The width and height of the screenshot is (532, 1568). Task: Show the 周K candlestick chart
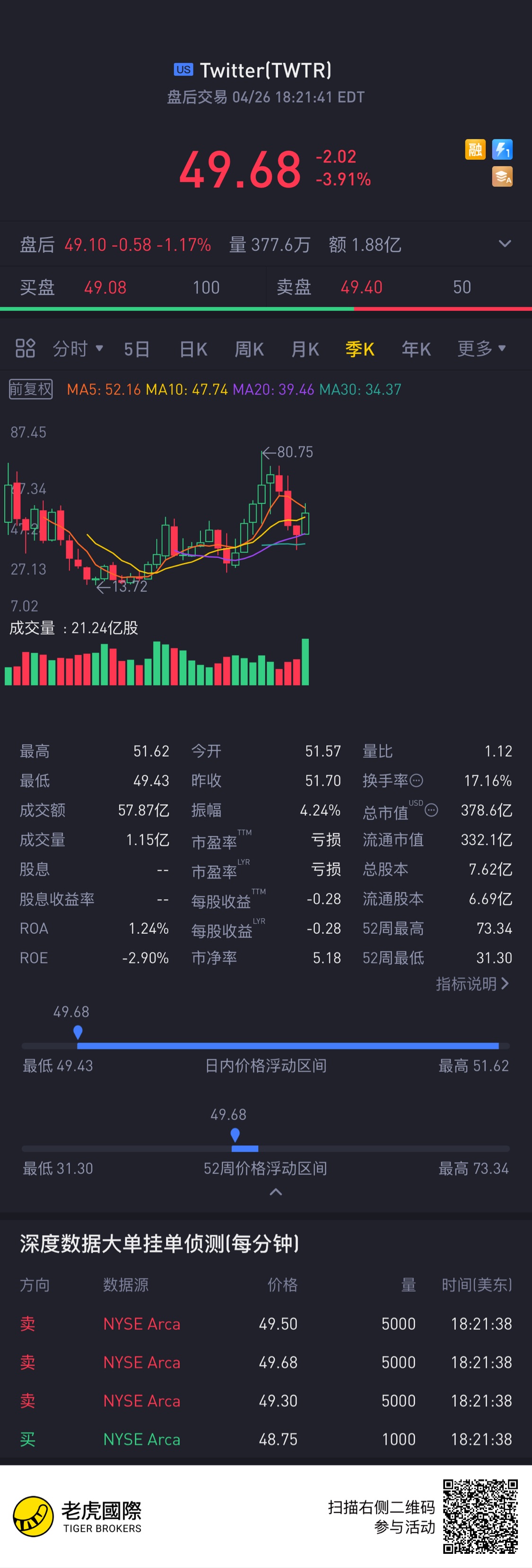tap(249, 349)
